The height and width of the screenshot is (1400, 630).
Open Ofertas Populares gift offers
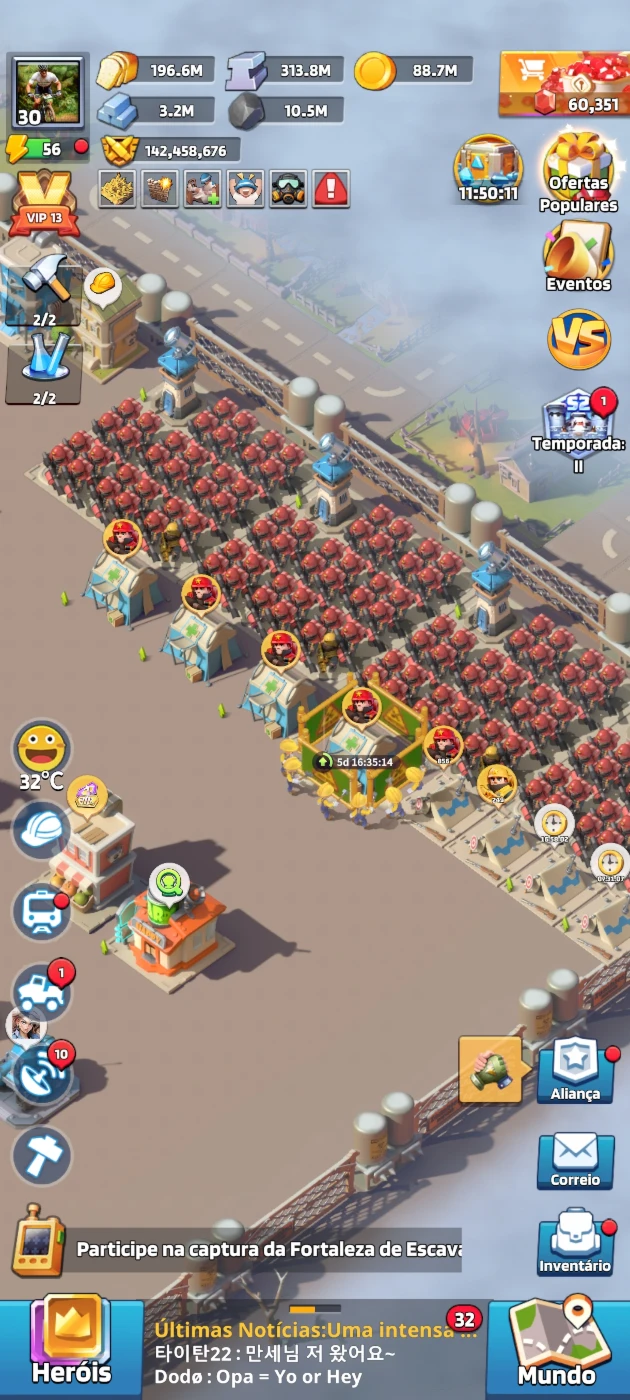[x=578, y=174]
